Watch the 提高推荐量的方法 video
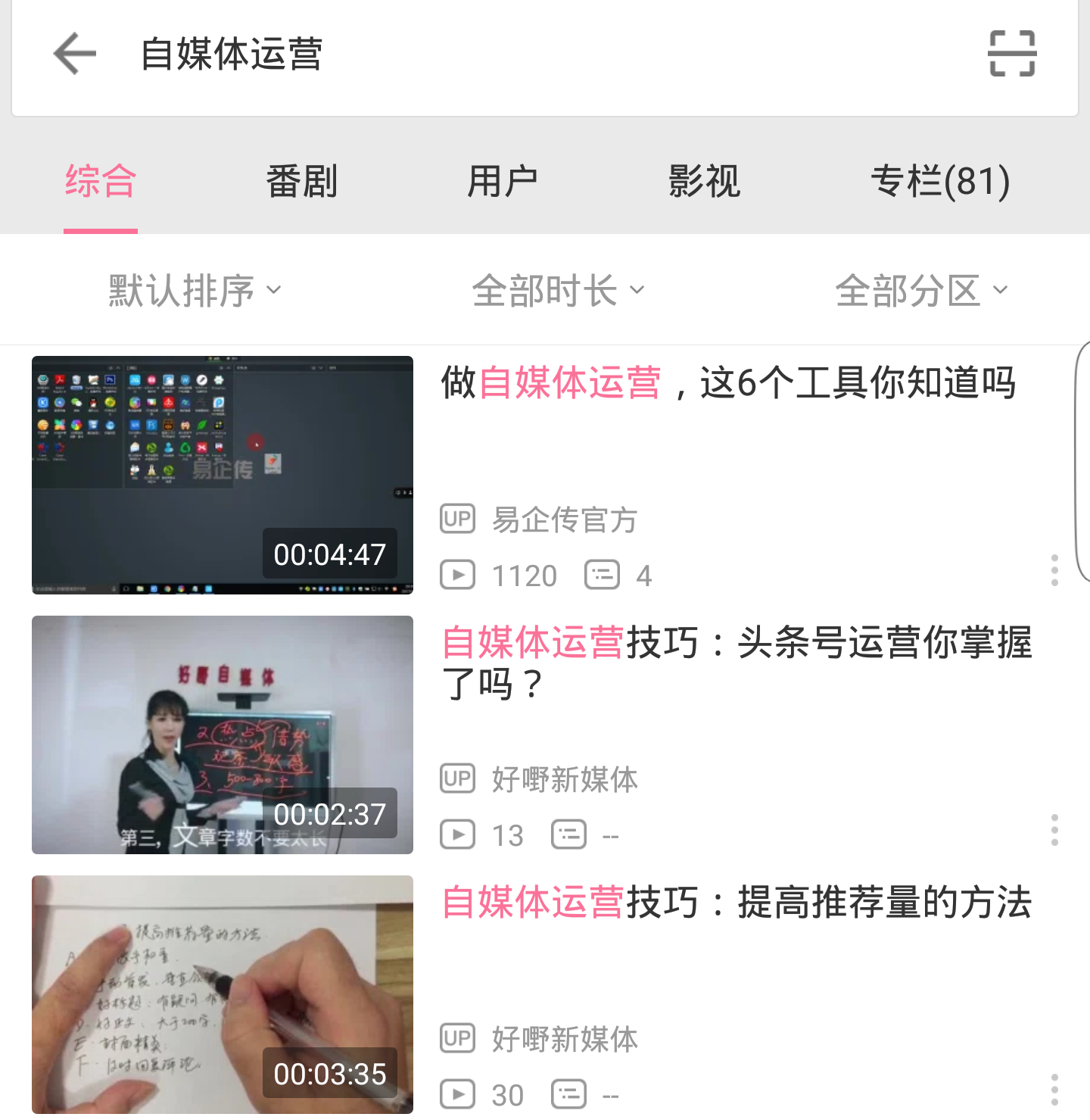The height and width of the screenshot is (1120, 1090). click(x=223, y=994)
